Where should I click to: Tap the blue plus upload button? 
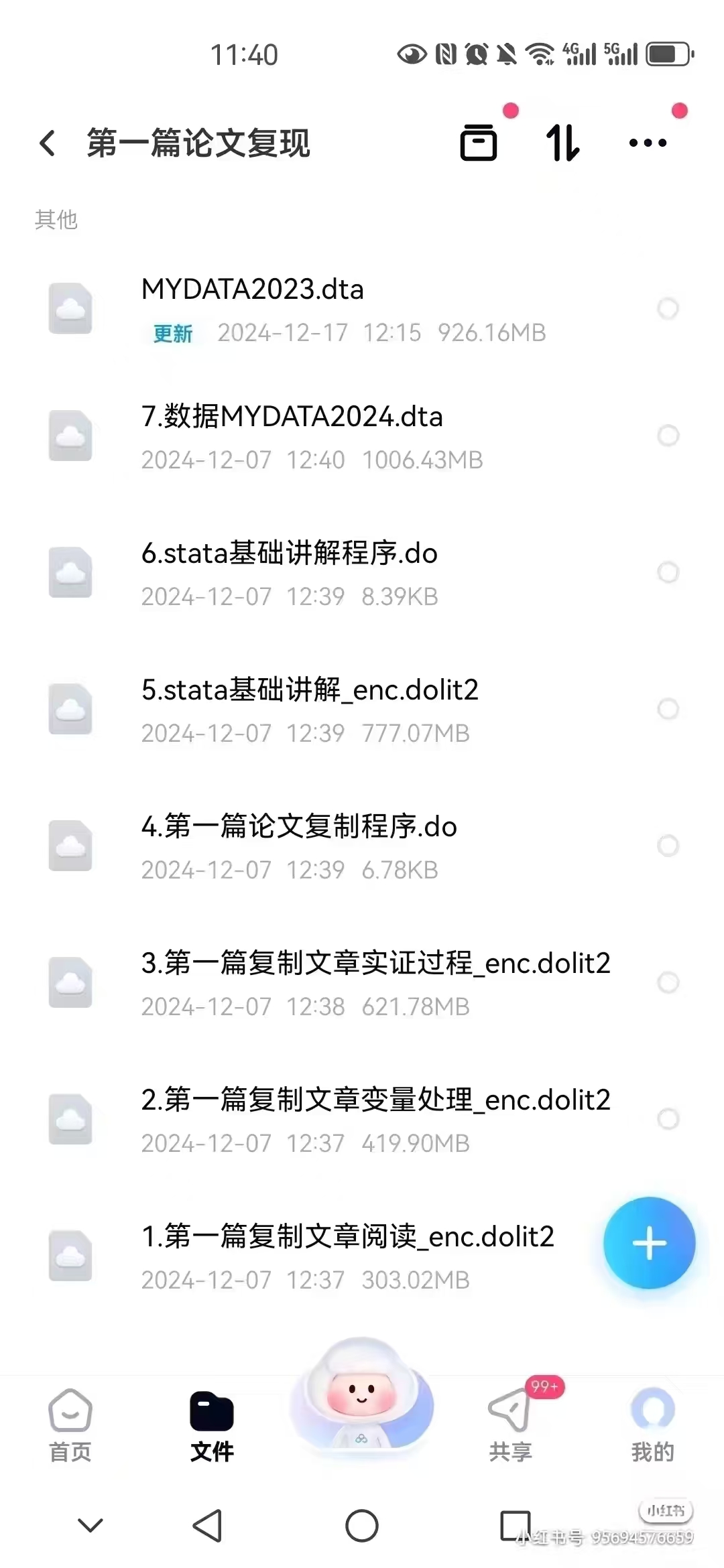tap(649, 1244)
